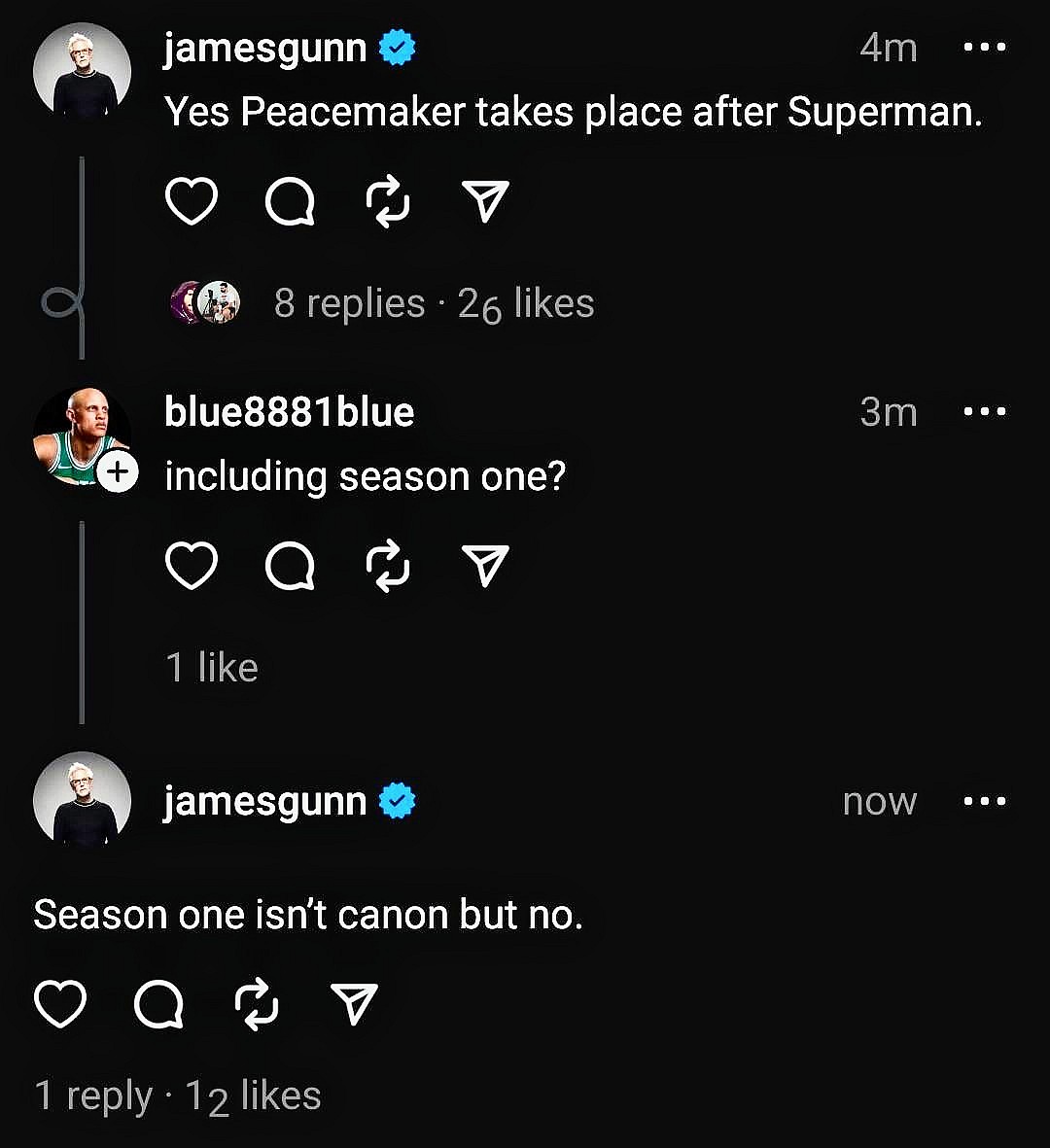Share the bottom jamesgunn post
1050x1148 pixels.
[355, 1004]
